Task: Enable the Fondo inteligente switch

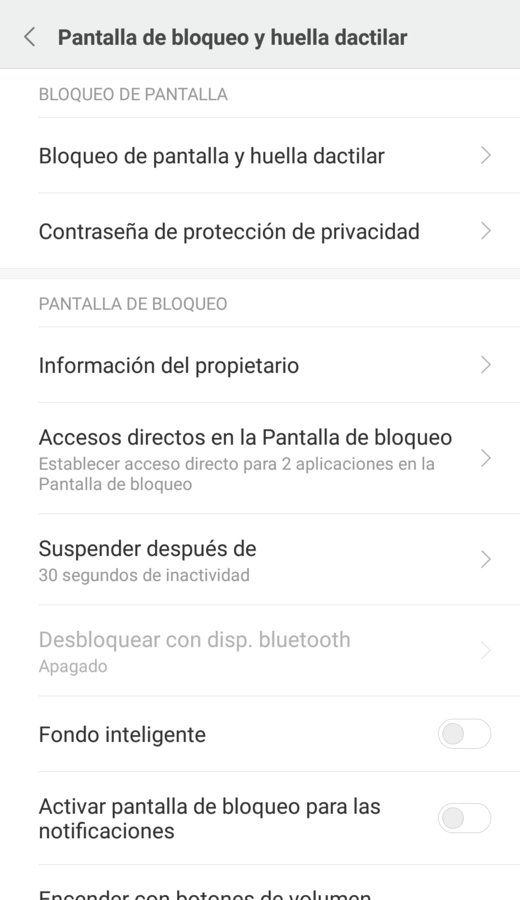Action: click(464, 734)
